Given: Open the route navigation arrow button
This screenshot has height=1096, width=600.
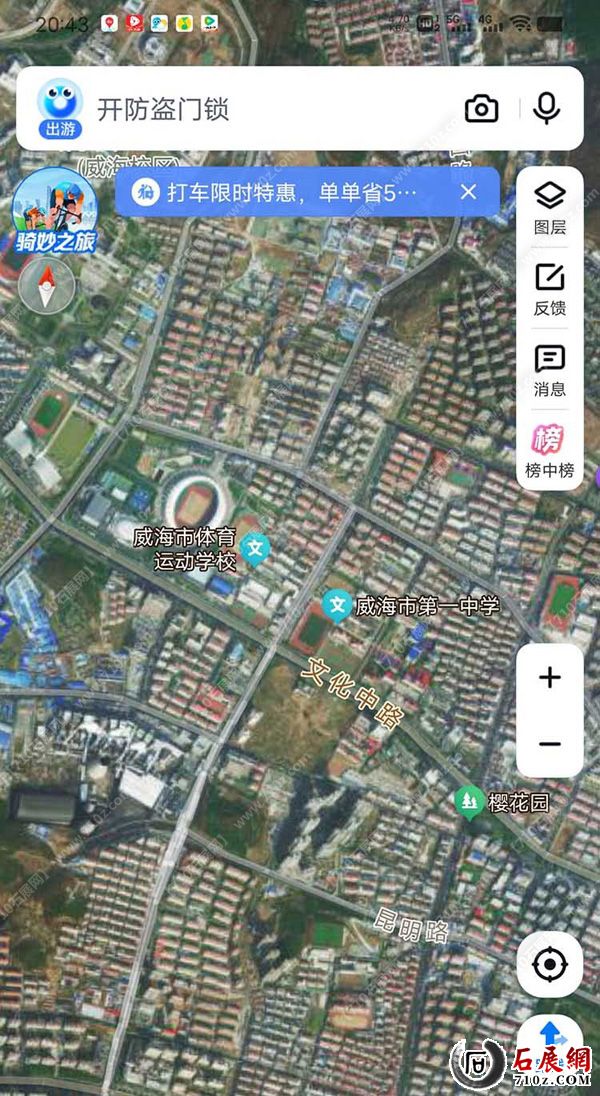Looking at the screenshot, I should coord(550,1033).
